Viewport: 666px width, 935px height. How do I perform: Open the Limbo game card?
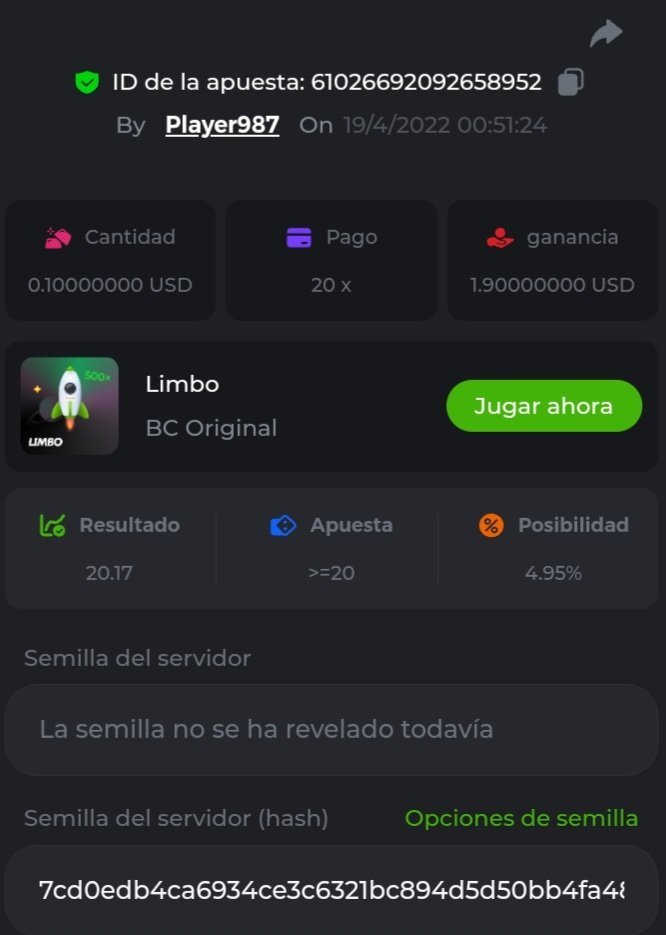pyautogui.click(x=70, y=406)
